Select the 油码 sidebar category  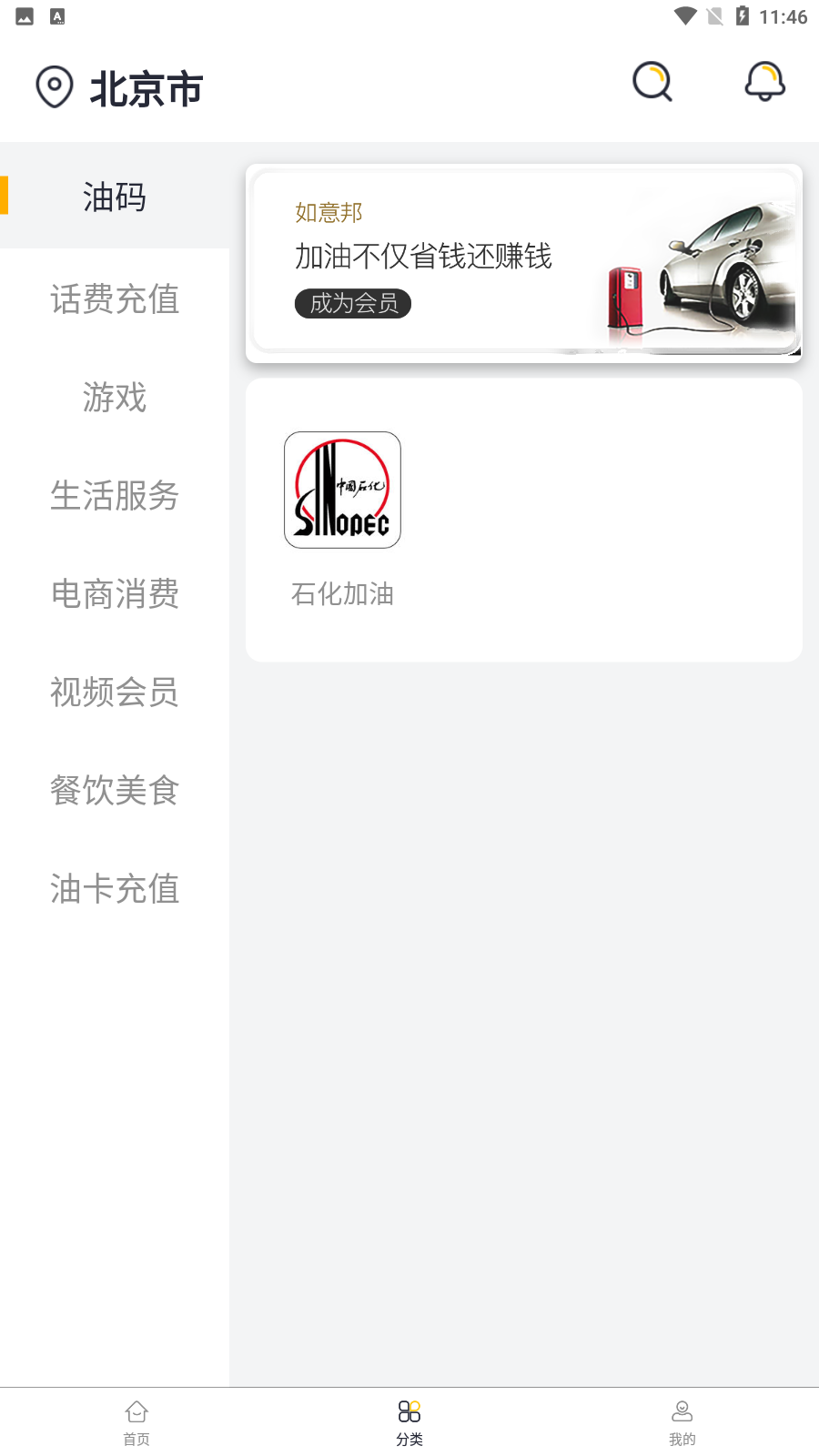click(x=114, y=197)
